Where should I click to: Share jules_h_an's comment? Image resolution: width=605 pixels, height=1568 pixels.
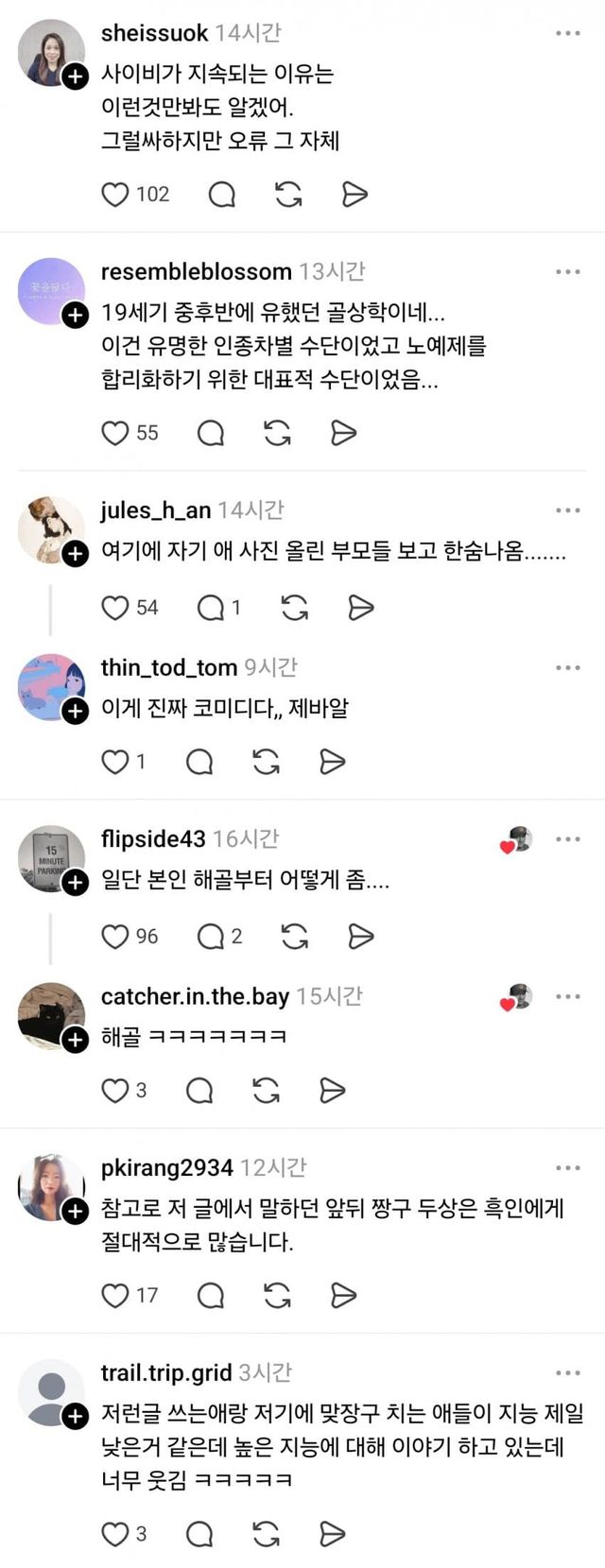(360, 608)
